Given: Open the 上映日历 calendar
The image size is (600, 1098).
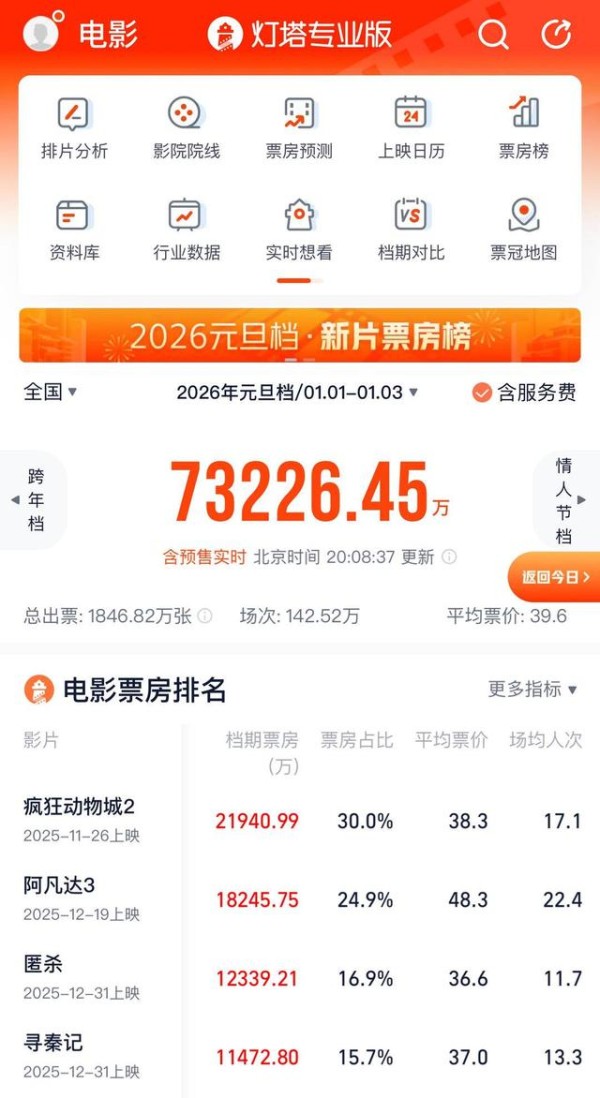Looking at the screenshot, I should pyautogui.click(x=411, y=127).
